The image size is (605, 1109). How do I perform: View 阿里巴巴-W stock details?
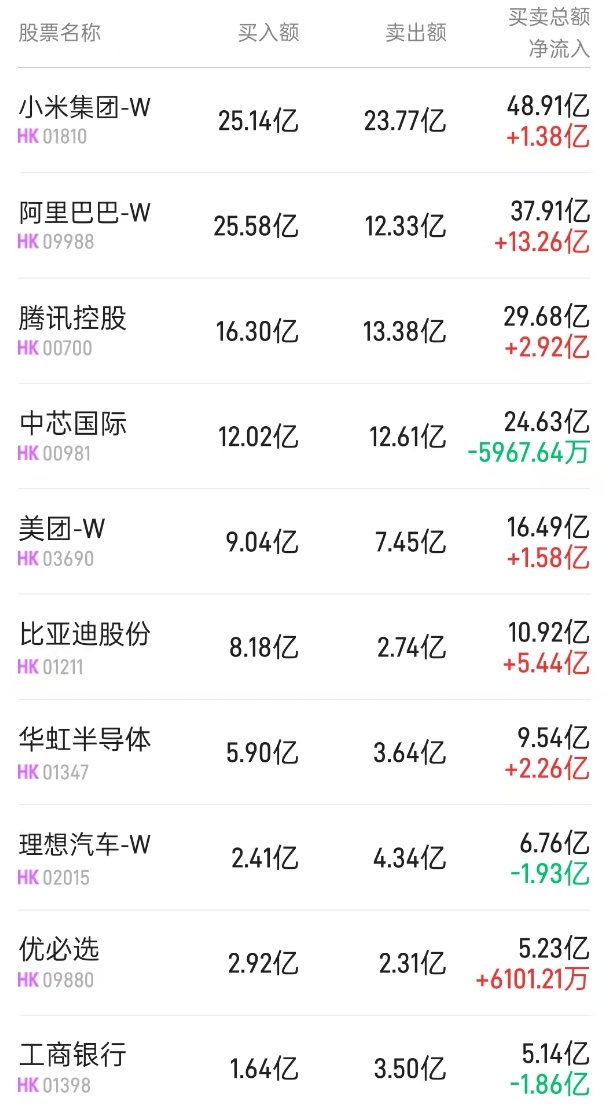click(x=85, y=213)
